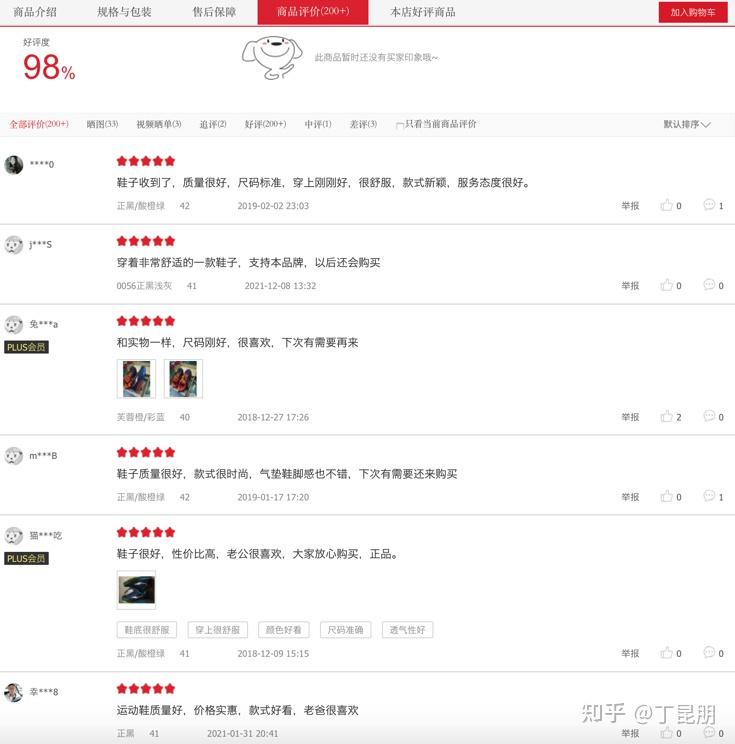735x744 pixels.
Task: Open first photo in 兔***a's review
Action: [x=136, y=379]
